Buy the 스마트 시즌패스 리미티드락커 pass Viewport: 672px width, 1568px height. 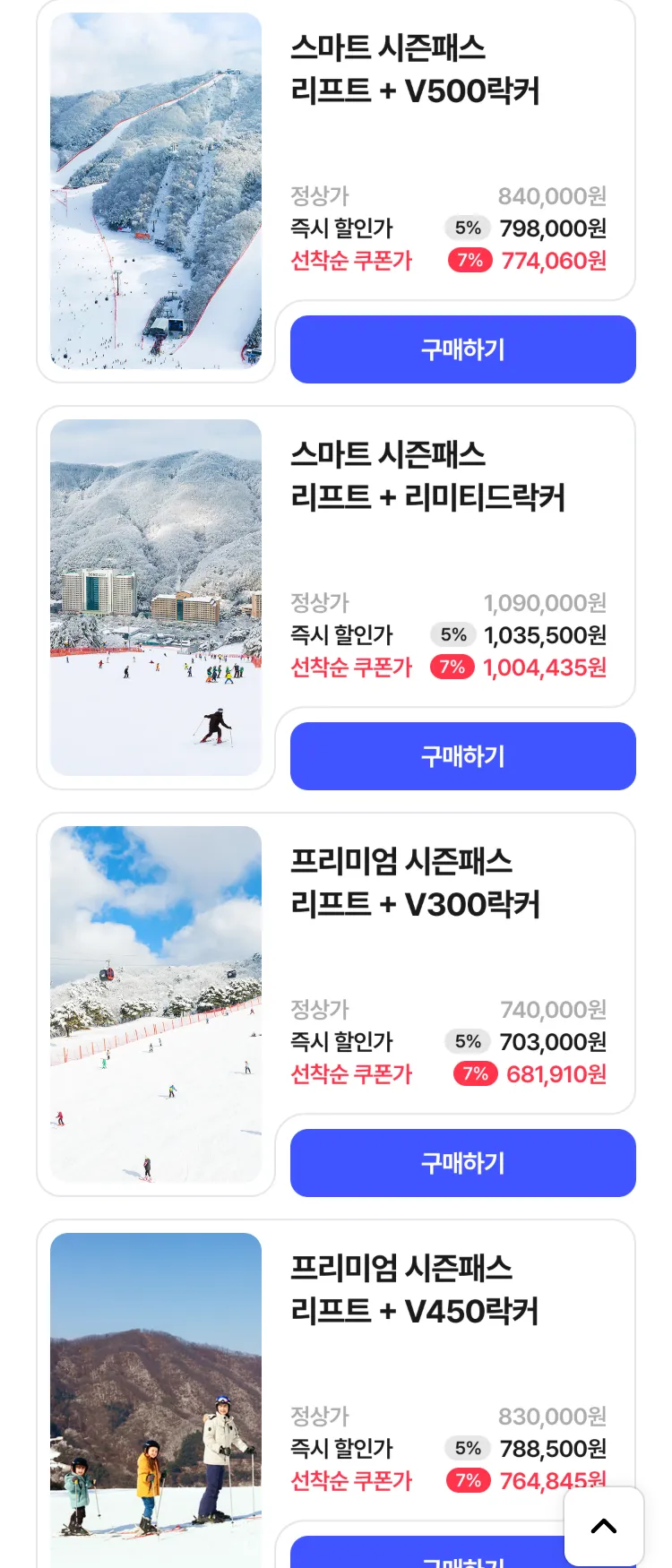(x=462, y=756)
